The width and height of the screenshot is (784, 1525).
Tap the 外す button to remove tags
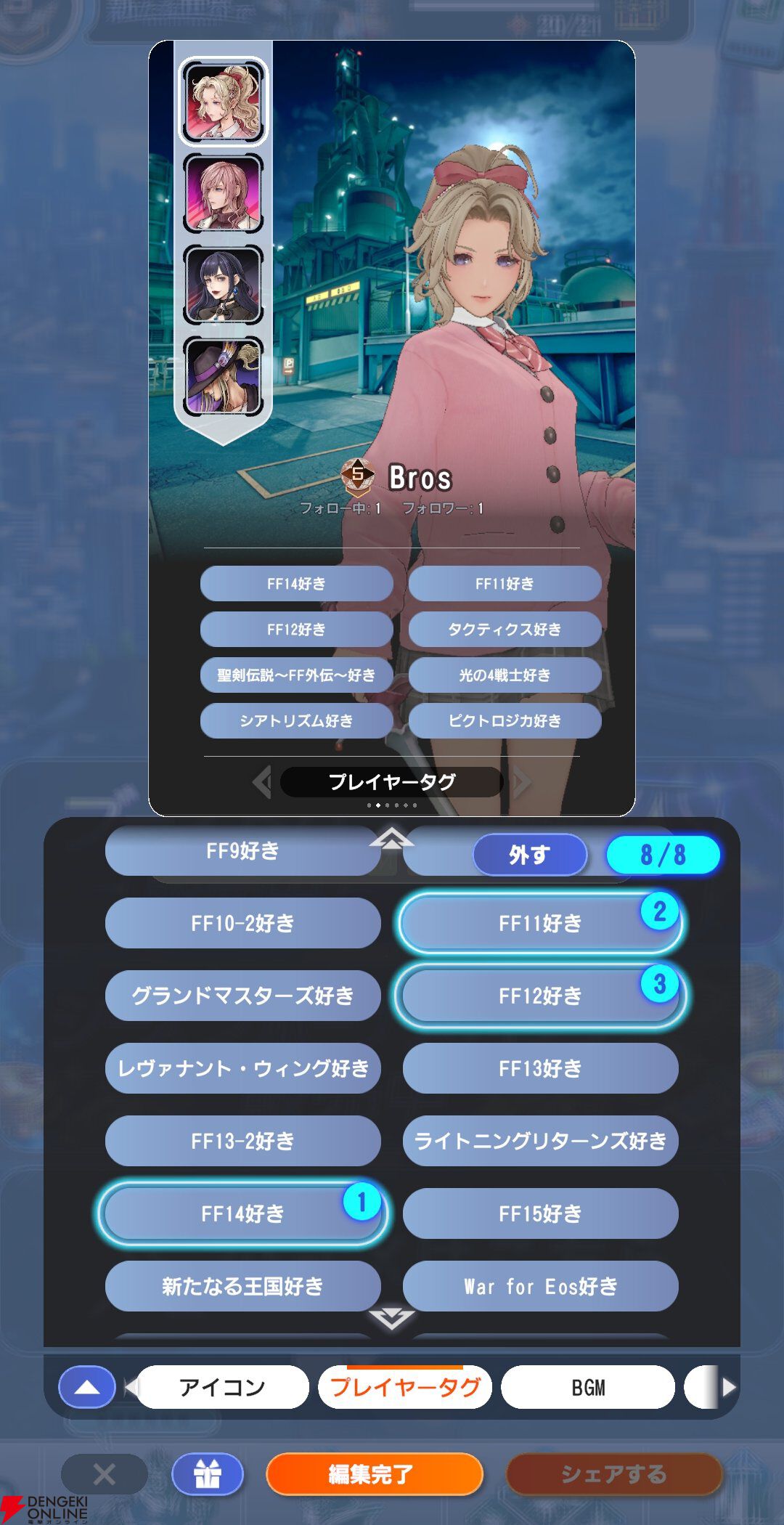[529, 855]
